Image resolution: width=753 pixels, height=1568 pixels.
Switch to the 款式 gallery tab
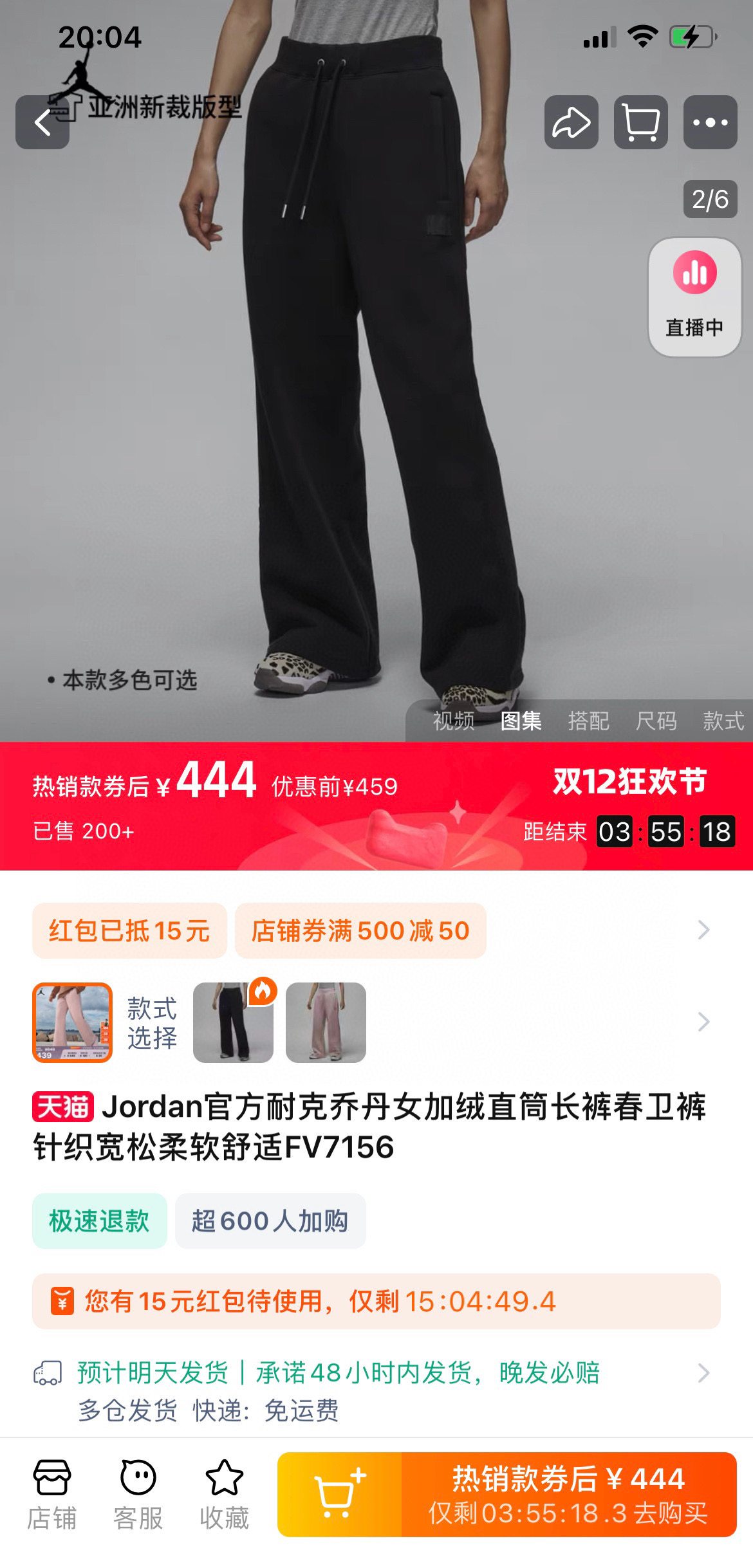[723, 721]
